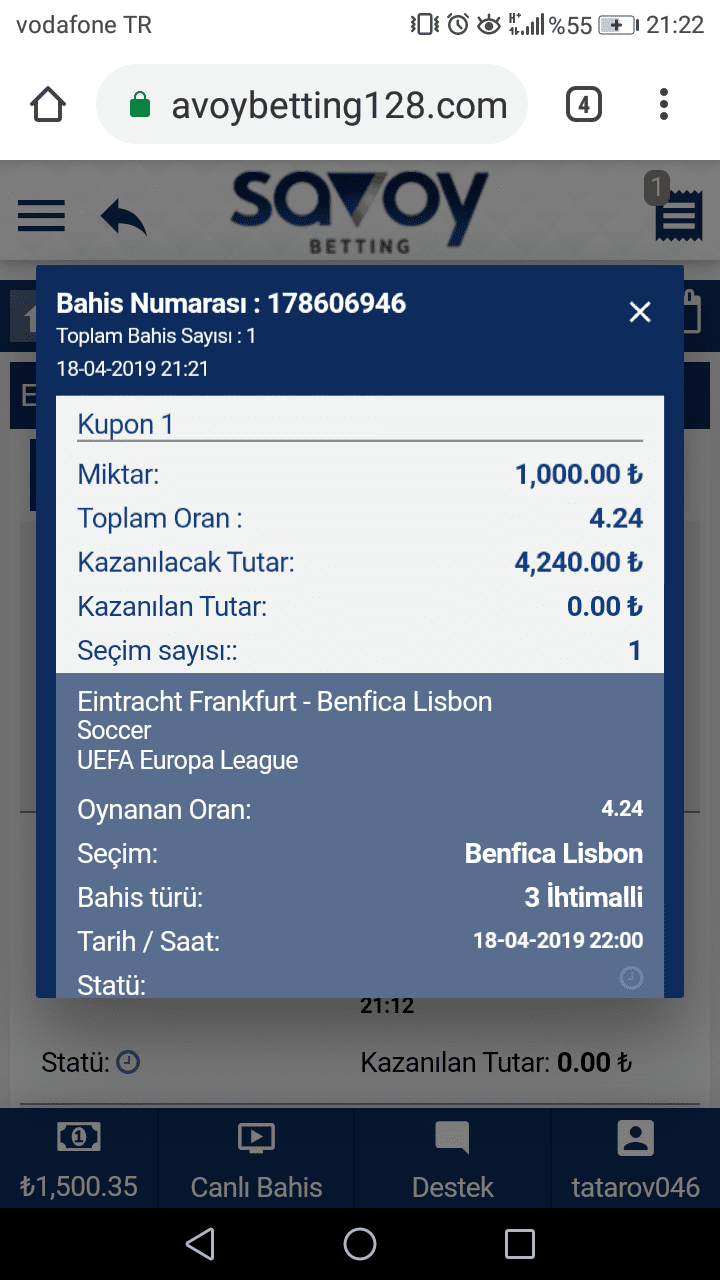Open Chrome's overflow menu

pyautogui.click(x=664, y=104)
